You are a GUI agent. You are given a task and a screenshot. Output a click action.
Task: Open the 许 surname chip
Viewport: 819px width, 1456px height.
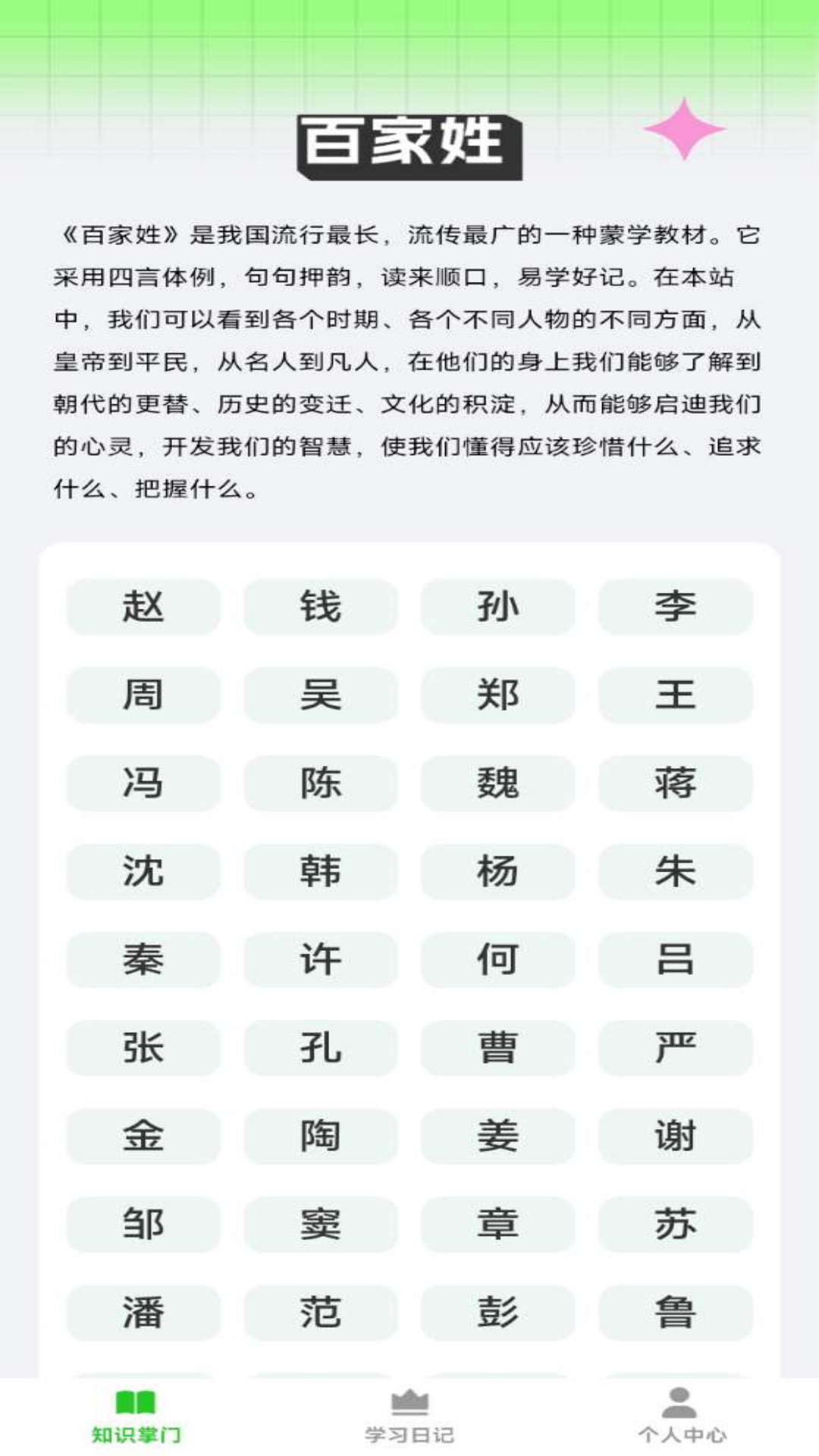tap(321, 960)
